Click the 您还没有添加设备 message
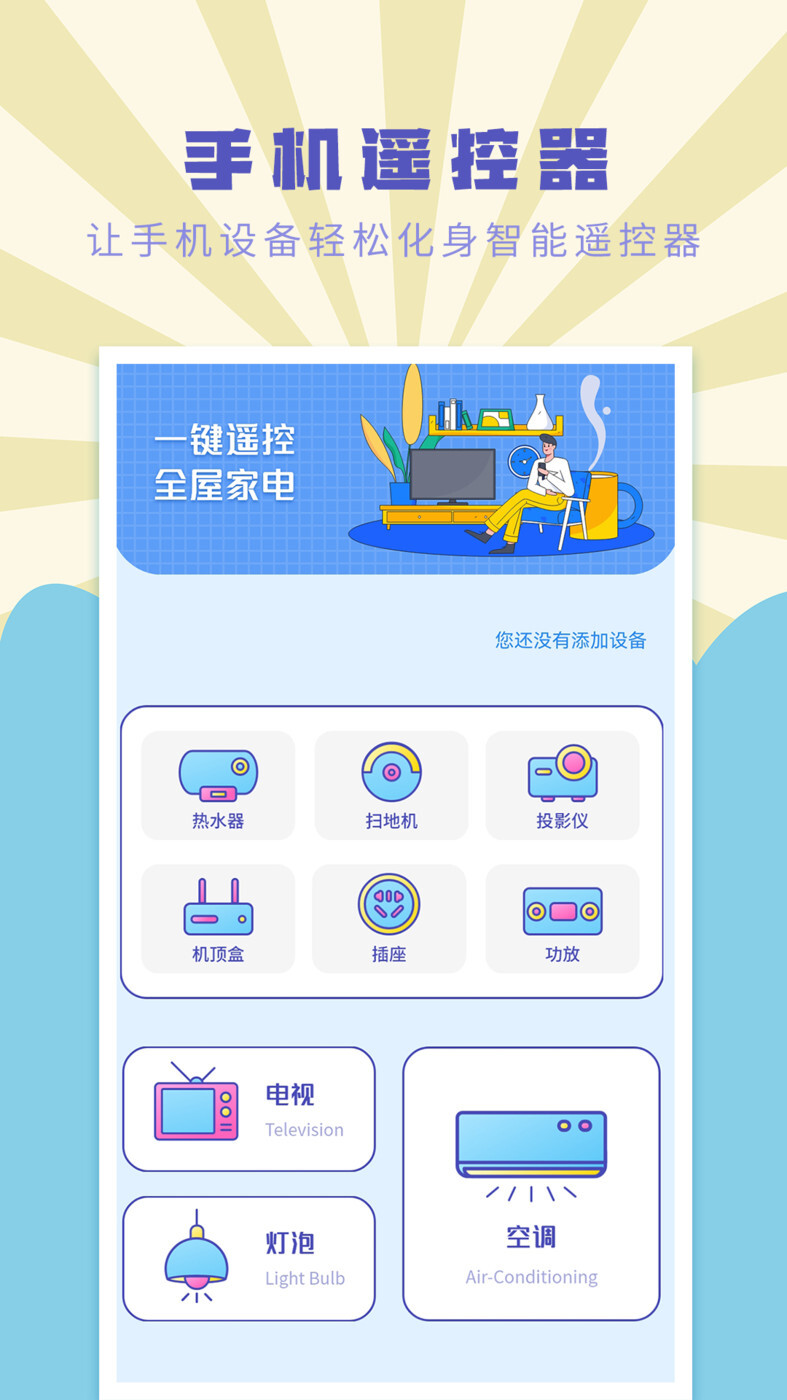The height and width of the screenshot is (1400, 787). coord(570,639)
